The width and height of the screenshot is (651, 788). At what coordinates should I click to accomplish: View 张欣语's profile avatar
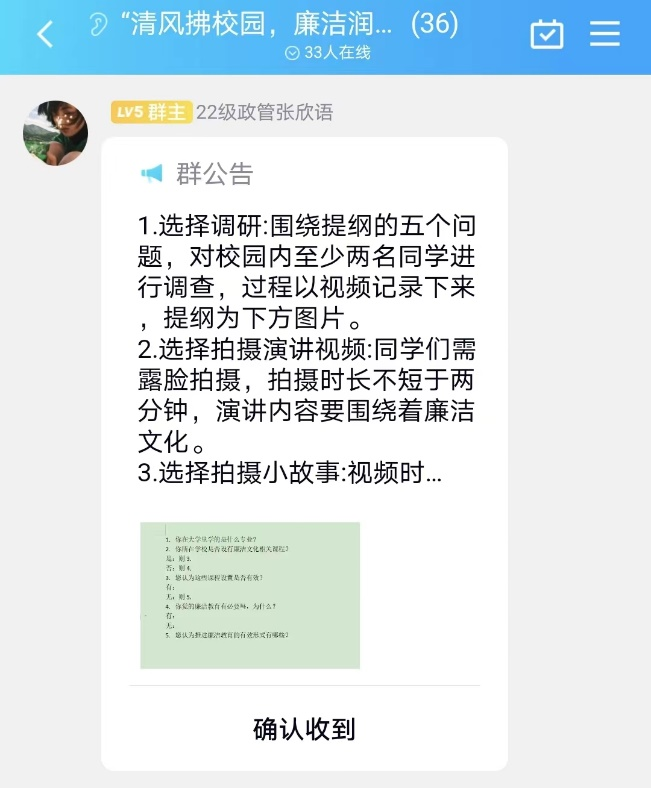(x=55, y=133)
